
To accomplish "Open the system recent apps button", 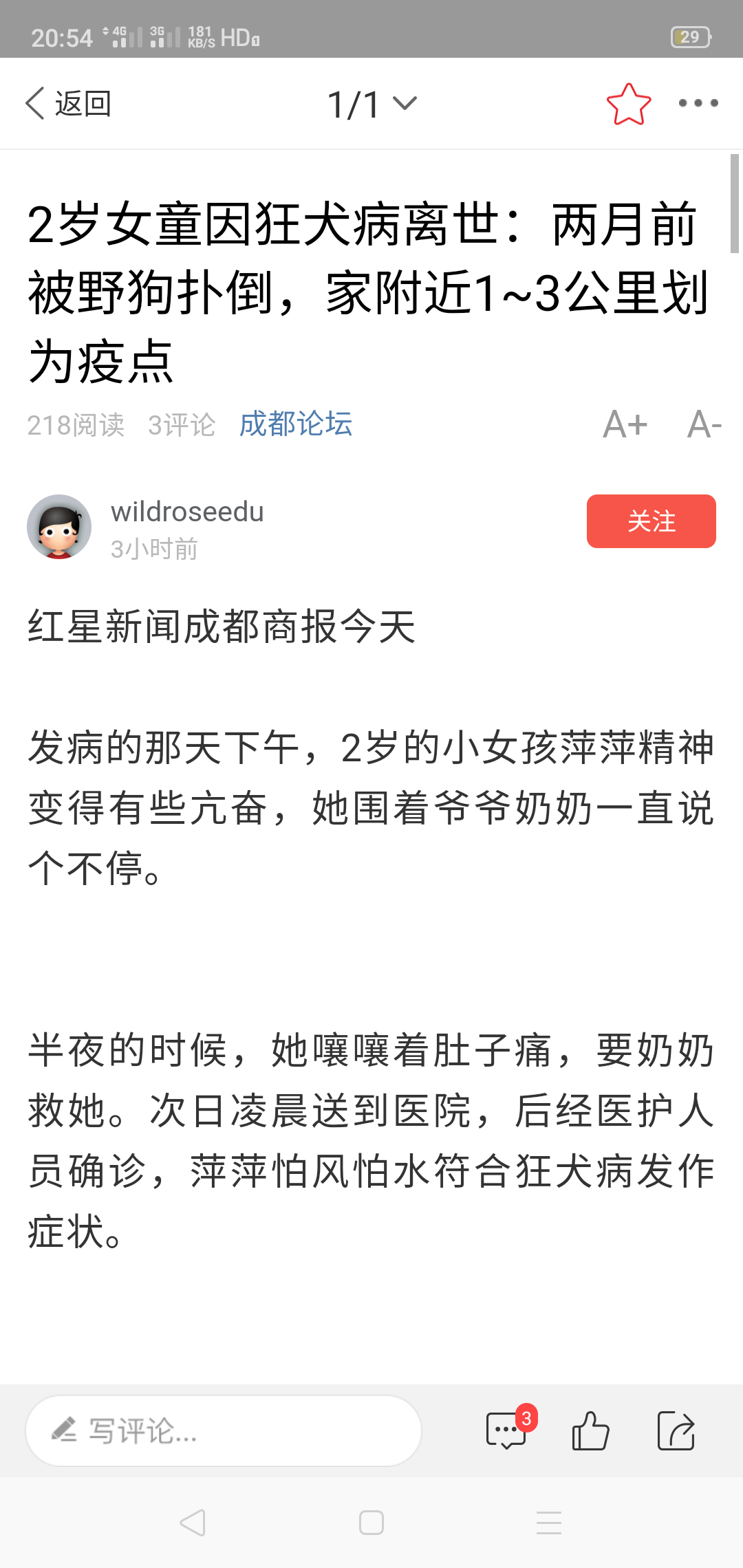I will [549, 1523].
